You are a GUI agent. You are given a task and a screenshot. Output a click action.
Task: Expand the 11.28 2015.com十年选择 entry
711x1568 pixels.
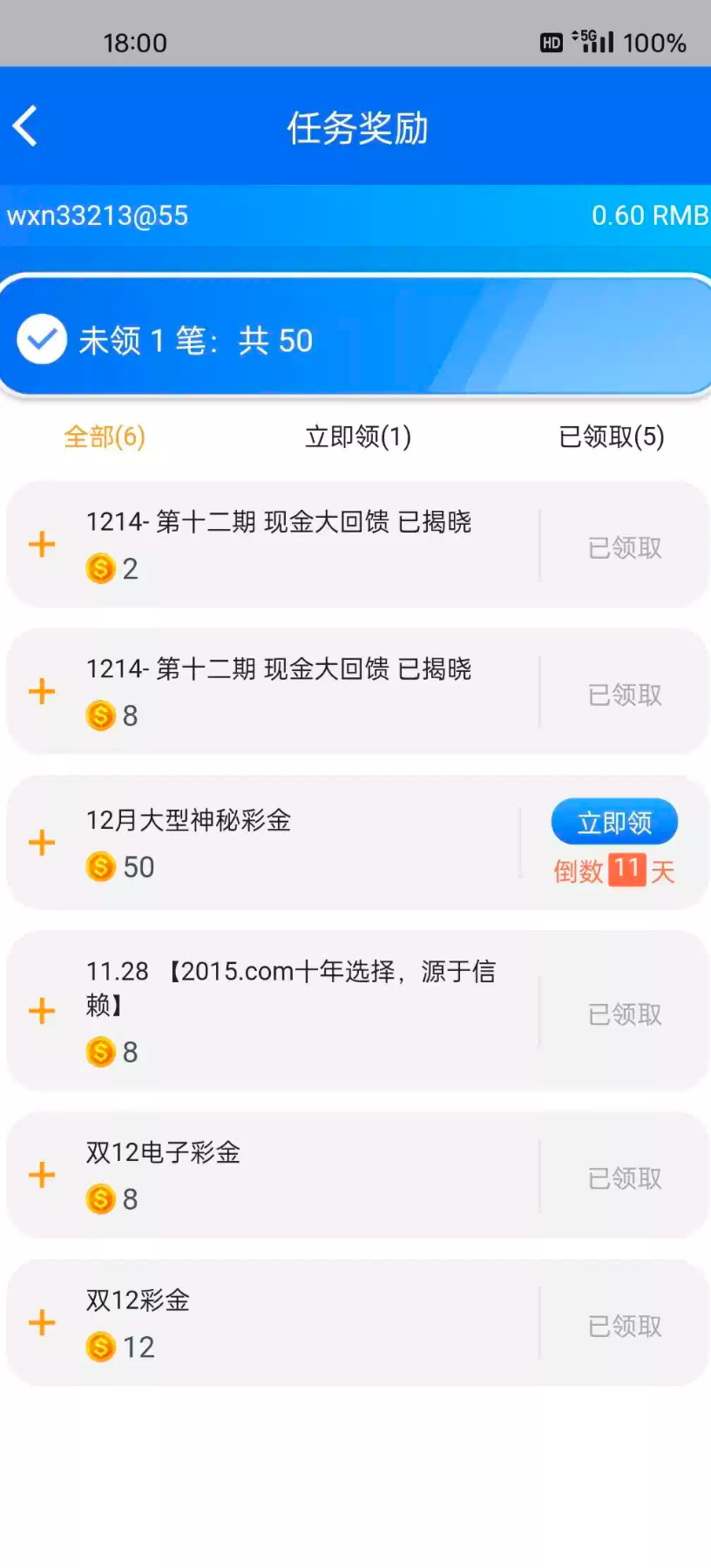42,1011
